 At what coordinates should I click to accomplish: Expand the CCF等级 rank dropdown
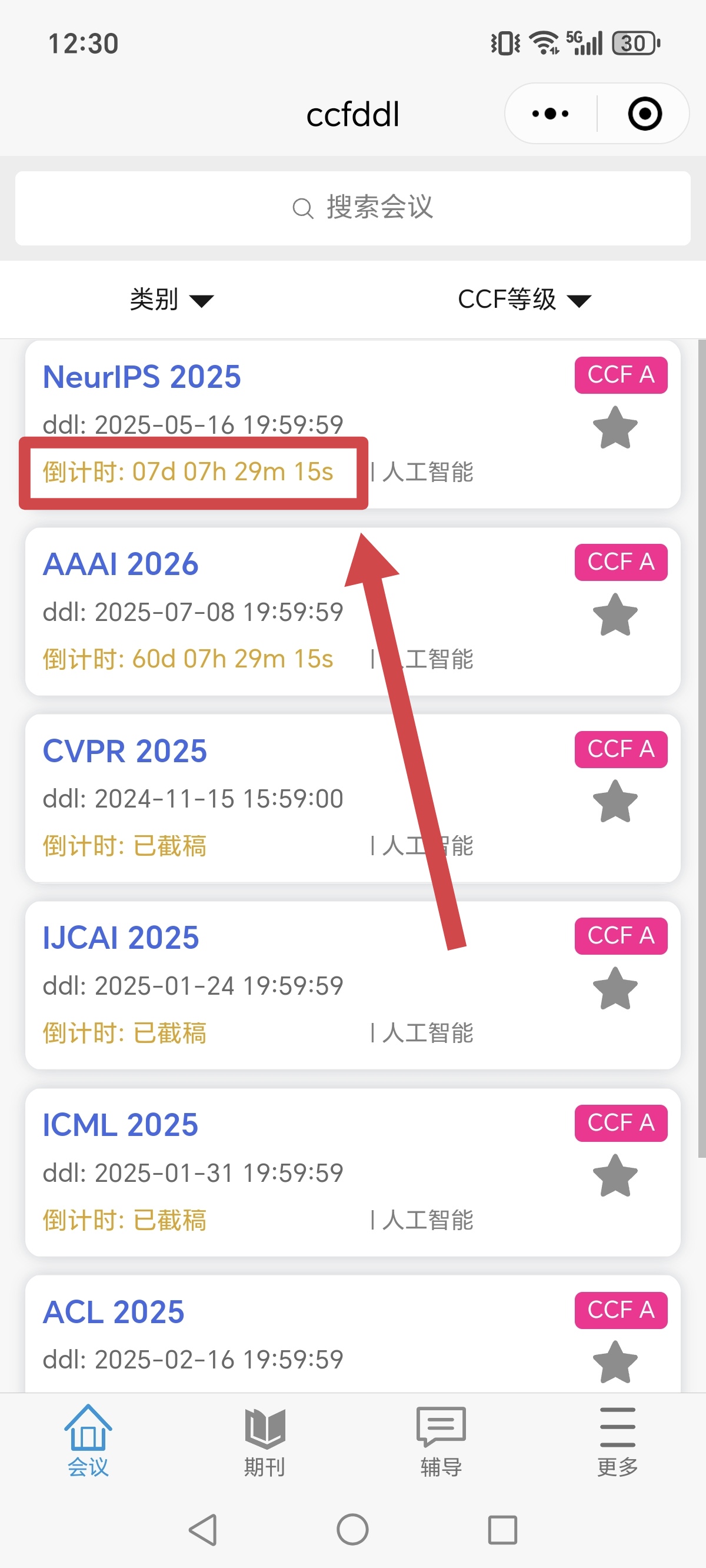click(524, 300)
